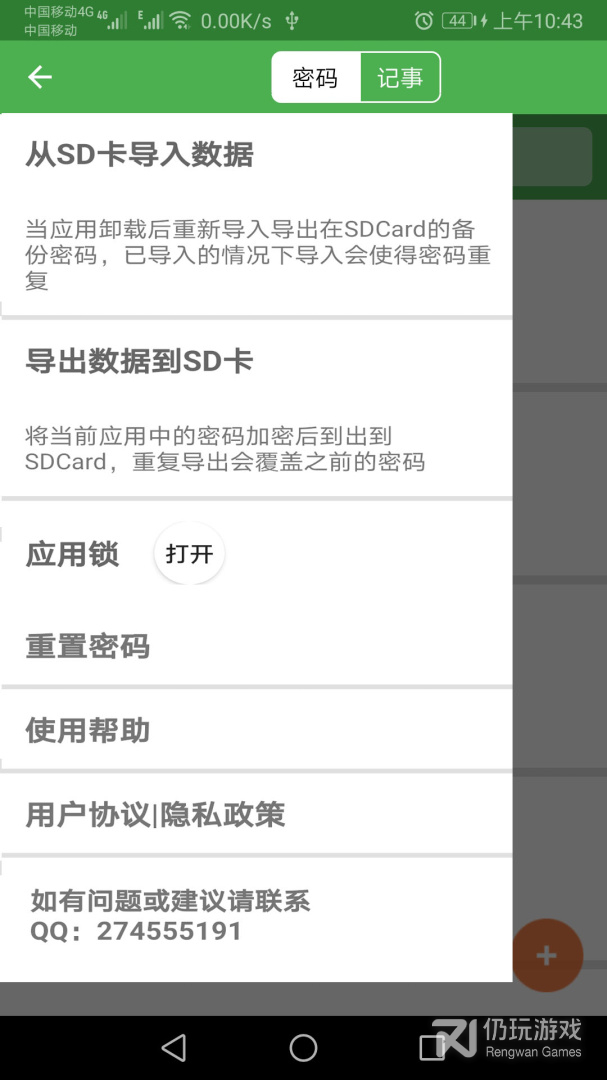The width and height of the screenshot is (607, 1080).
Task: Select 导出数据到SD卡 option
Action: [139, 362]
